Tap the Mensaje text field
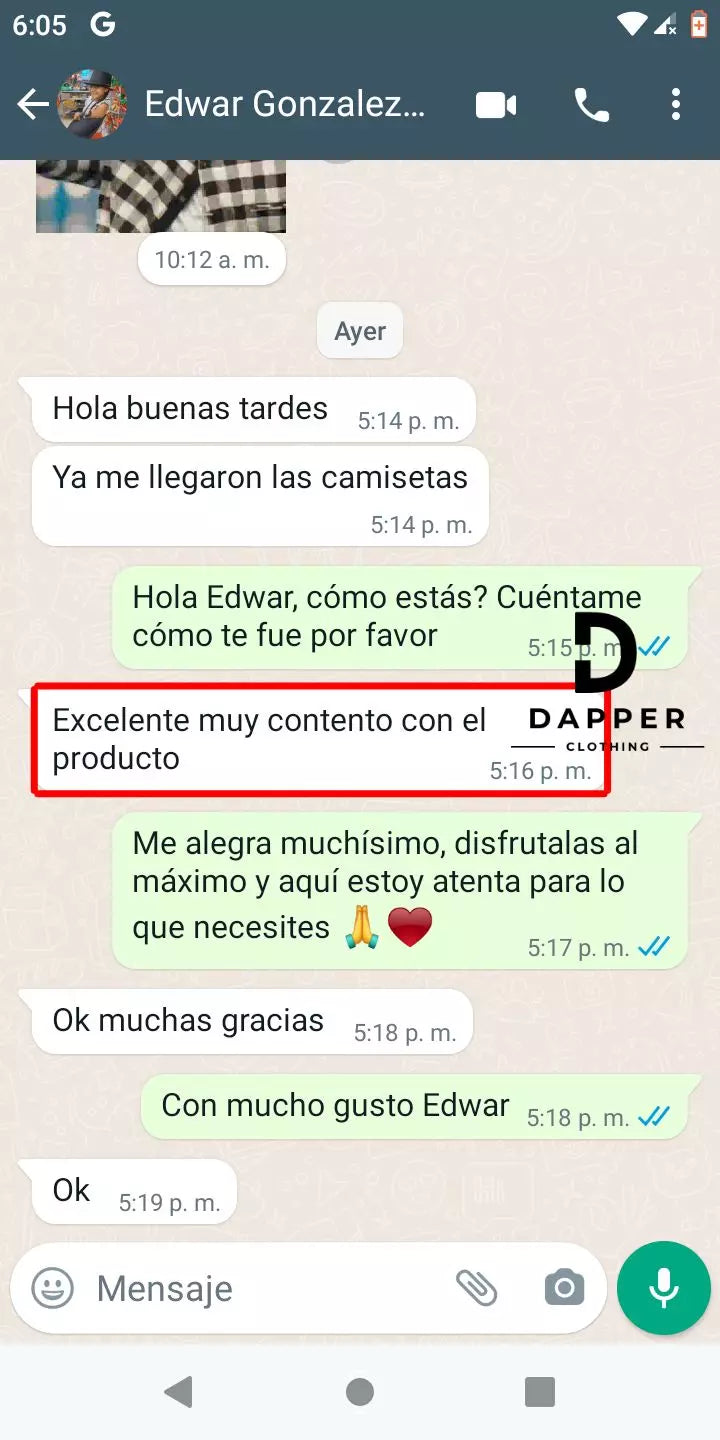The image size is (720, 1440). click(260, 1288)
